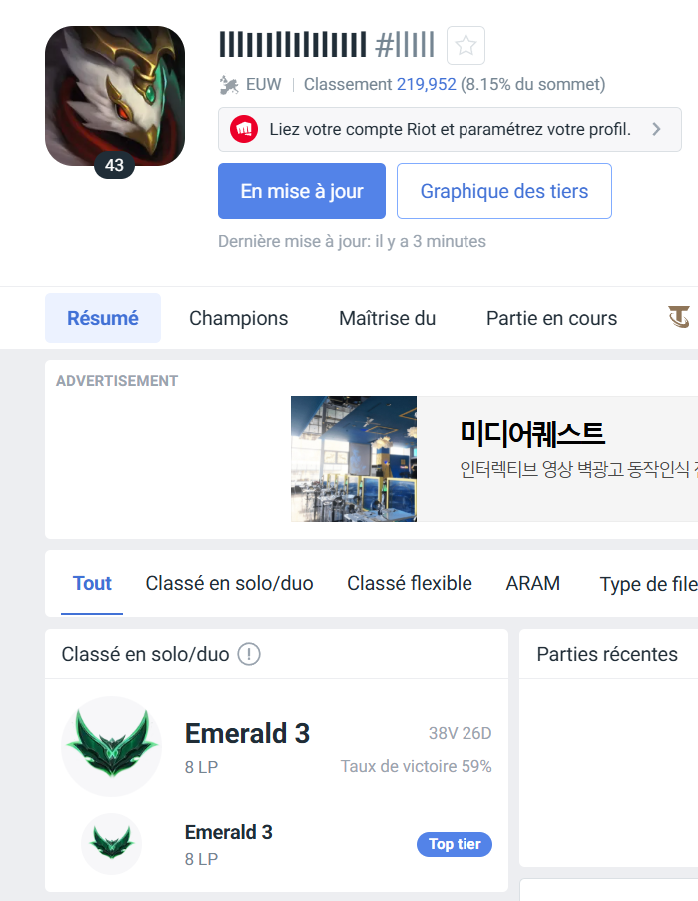Show info about 'Classé en solo/duo' ranking
This screenshot has width=698, height=901.
point(249,654)
